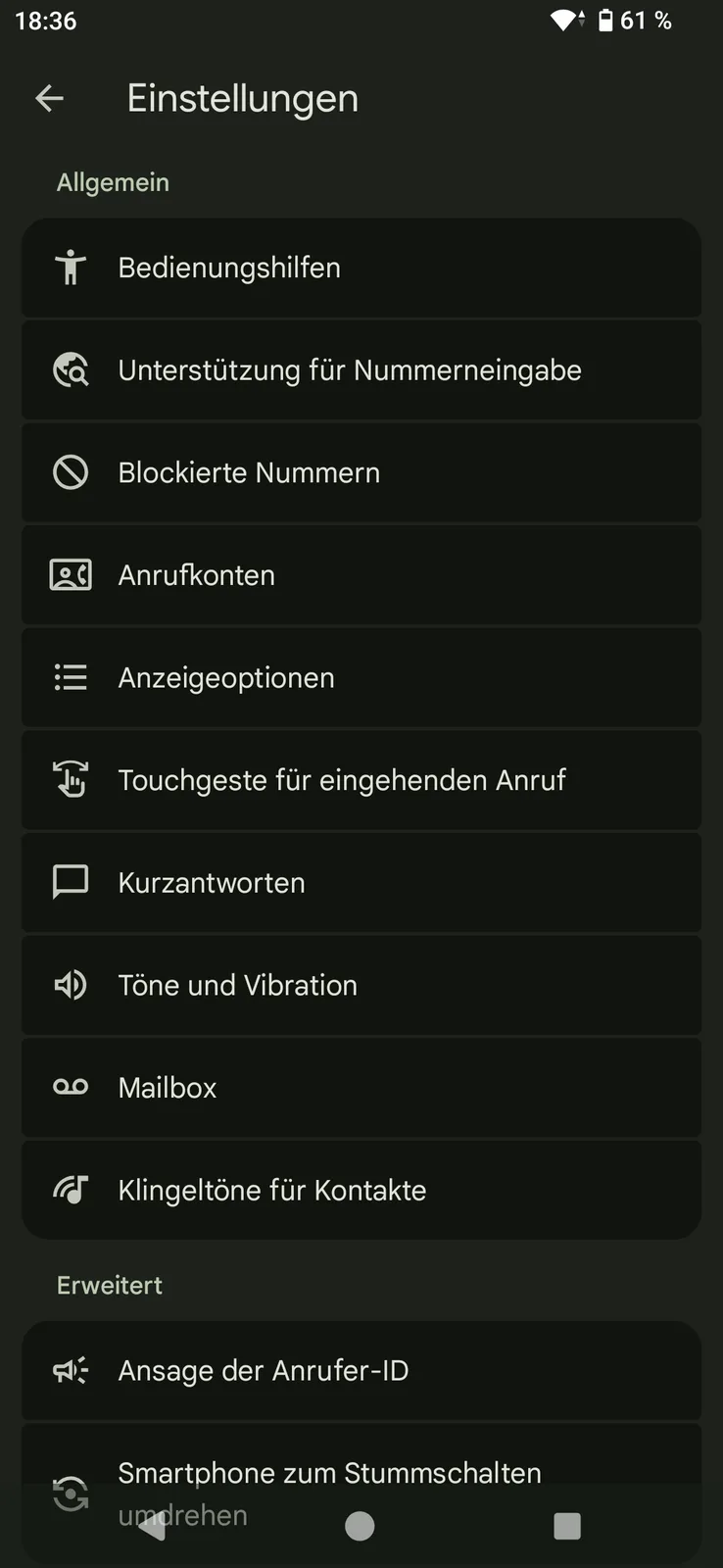Select Anzeigeoptionen

pyautogui.click(x=361, y=677)
